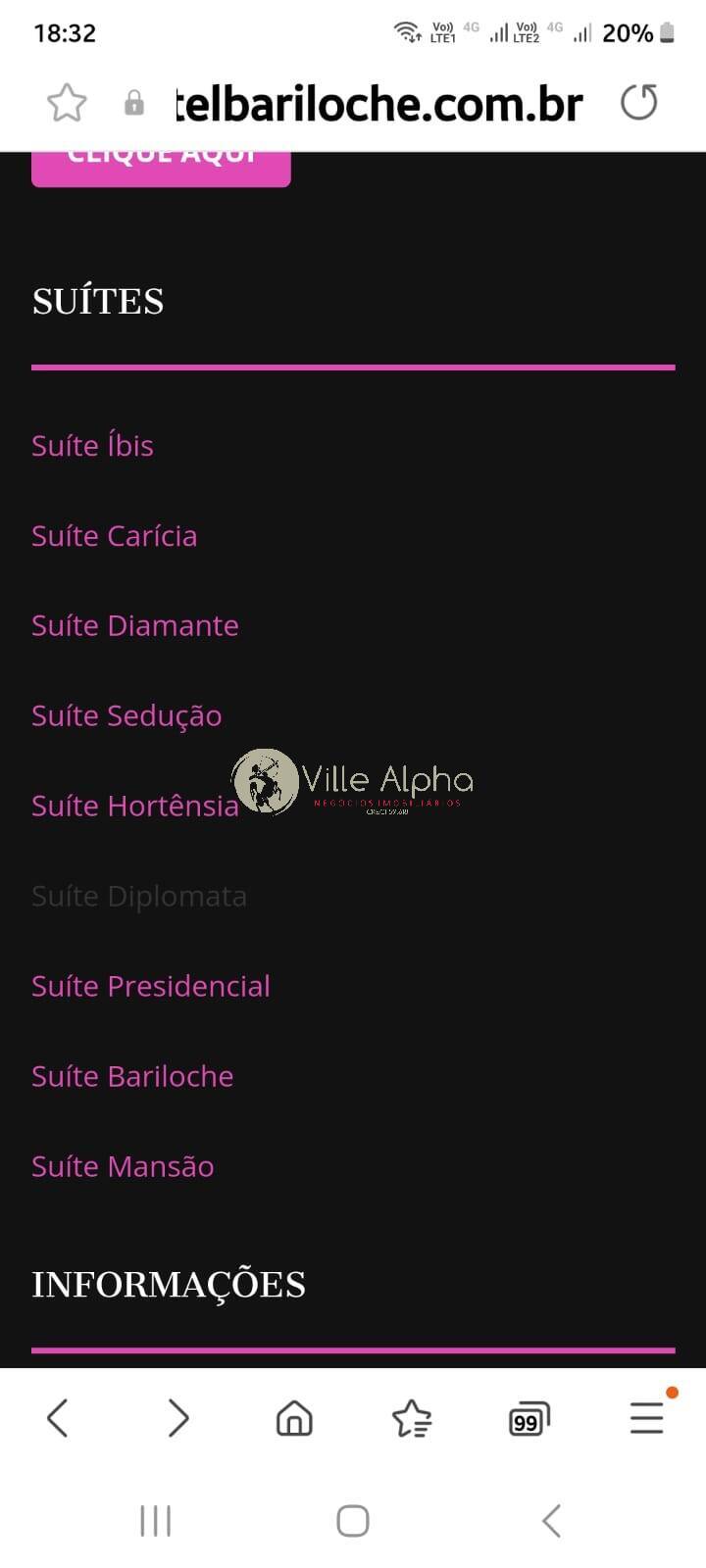Open the browser hamburger menu
The image size is (706, 1568).
click(x=647, y=1417)
